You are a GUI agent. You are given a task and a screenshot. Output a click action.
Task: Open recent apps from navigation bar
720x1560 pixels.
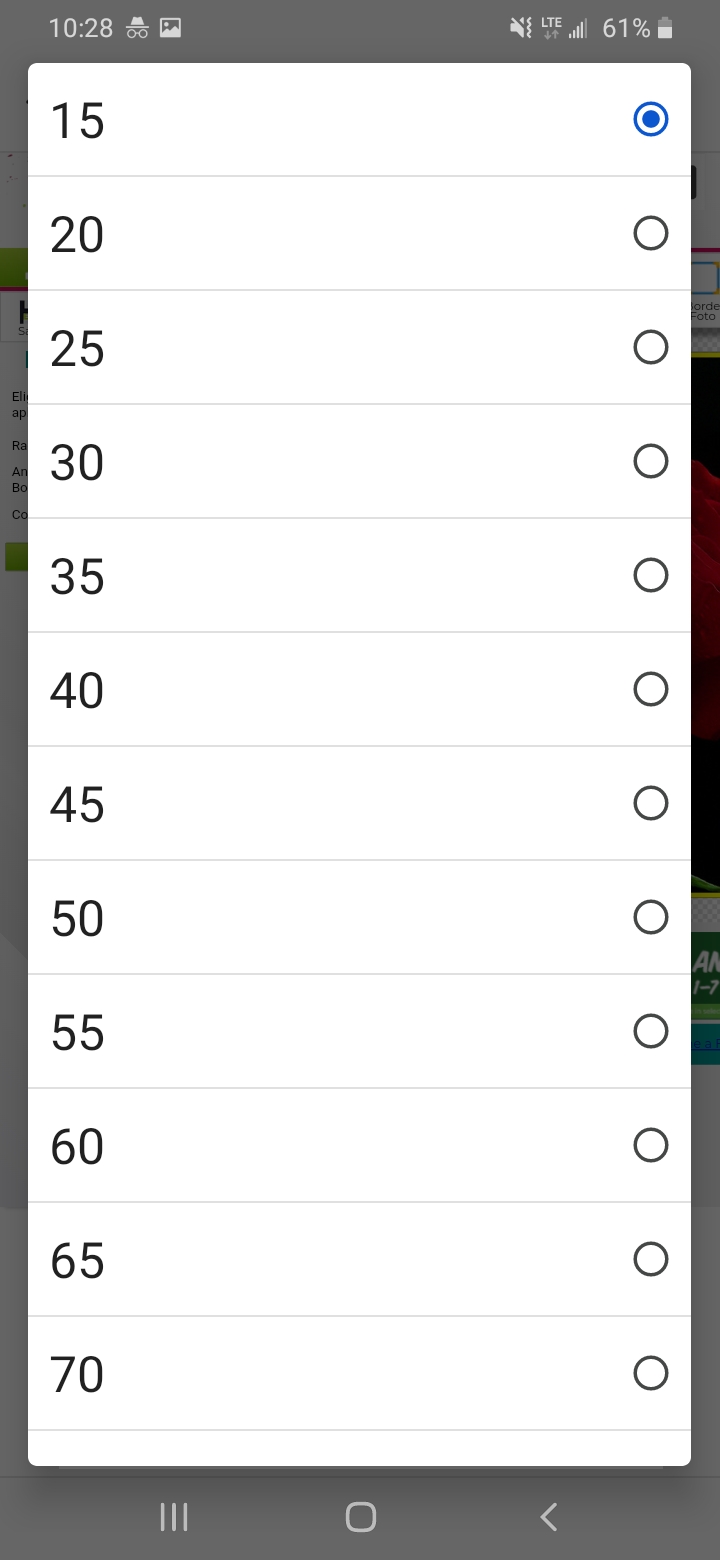(174, 1517)
